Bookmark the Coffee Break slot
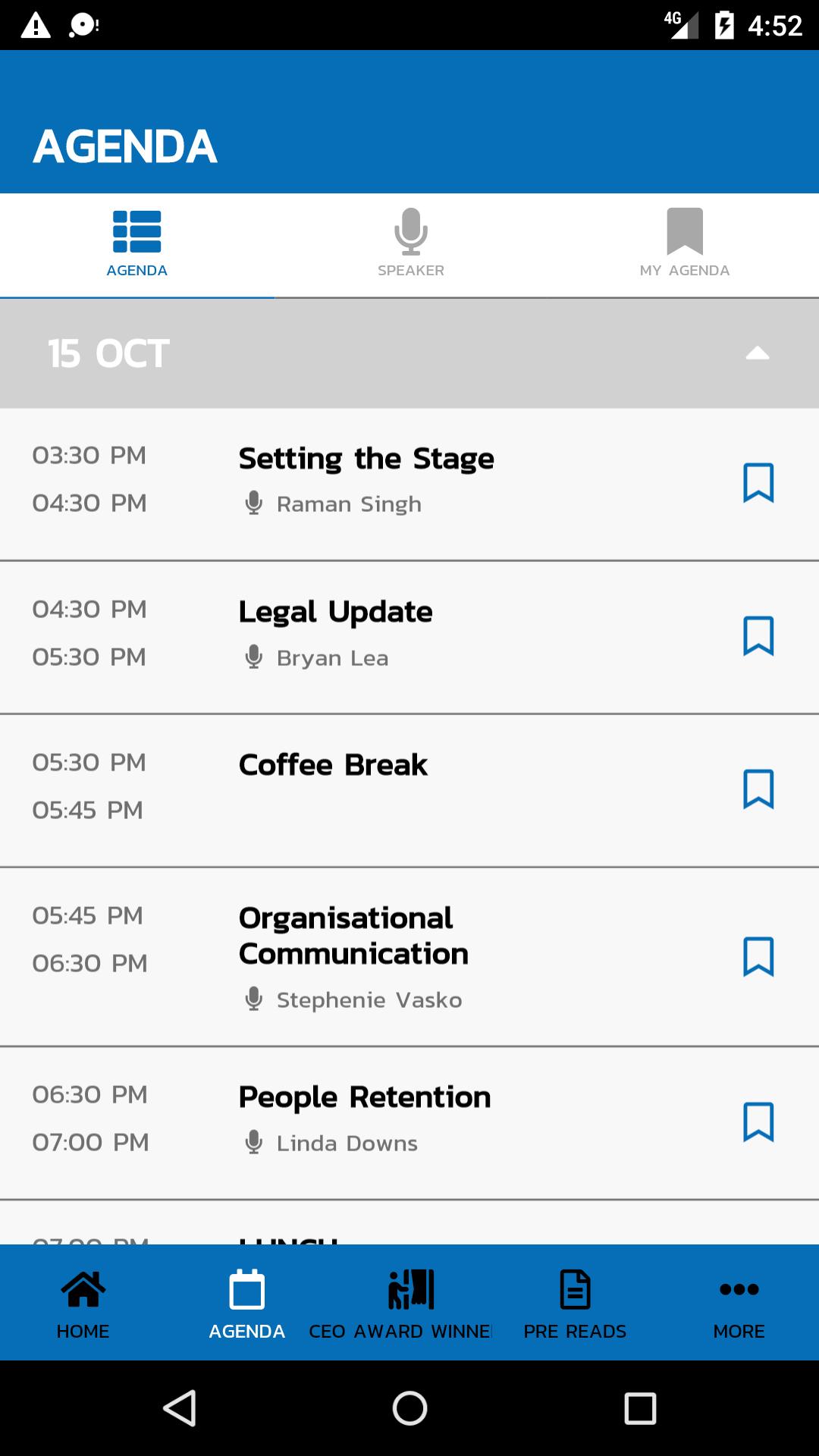The width and height of the screenshot is (819, 1456). tap(758, 789)
